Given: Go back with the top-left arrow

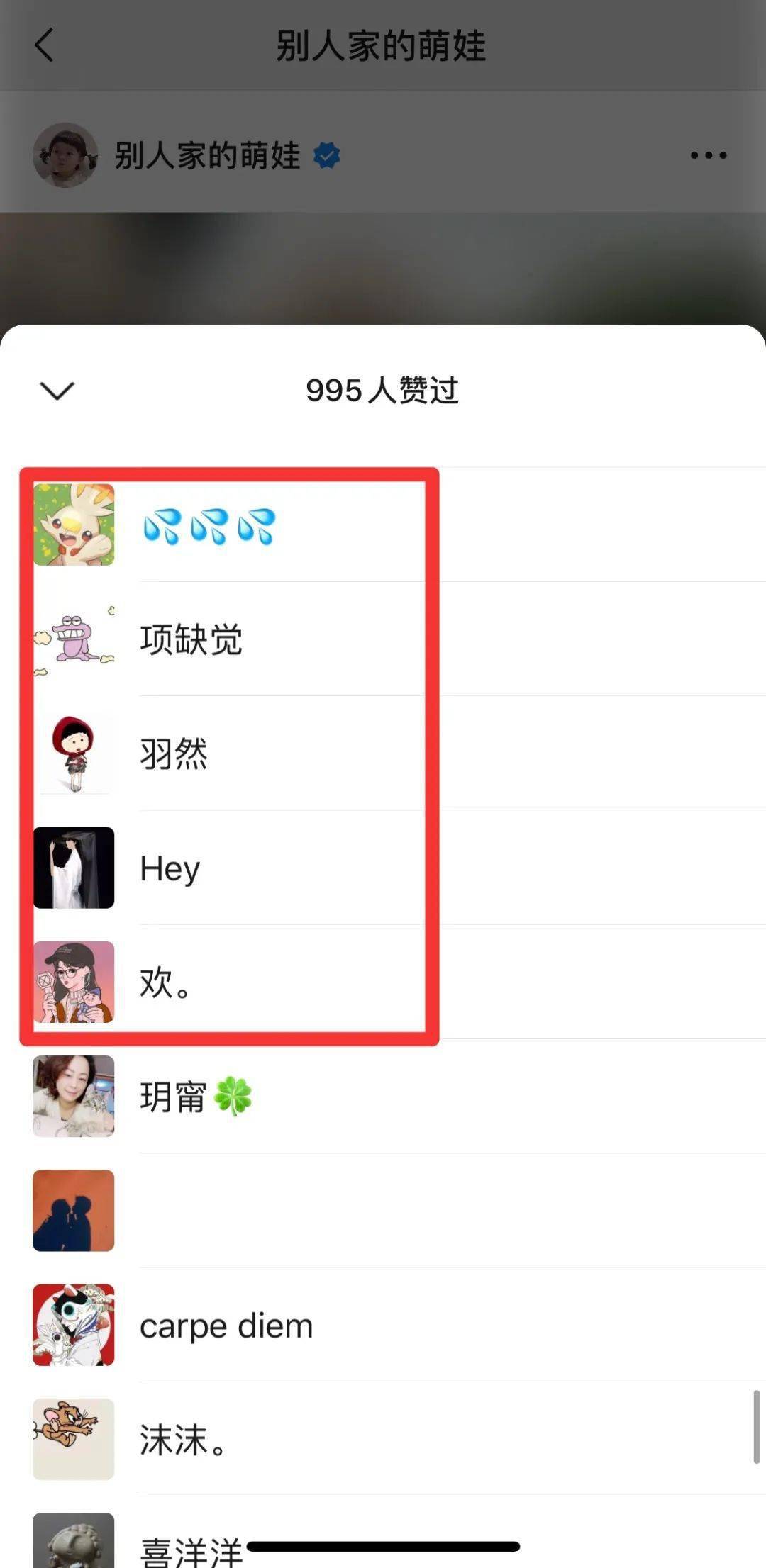Looking at the screenshot, I should point(45,45).
